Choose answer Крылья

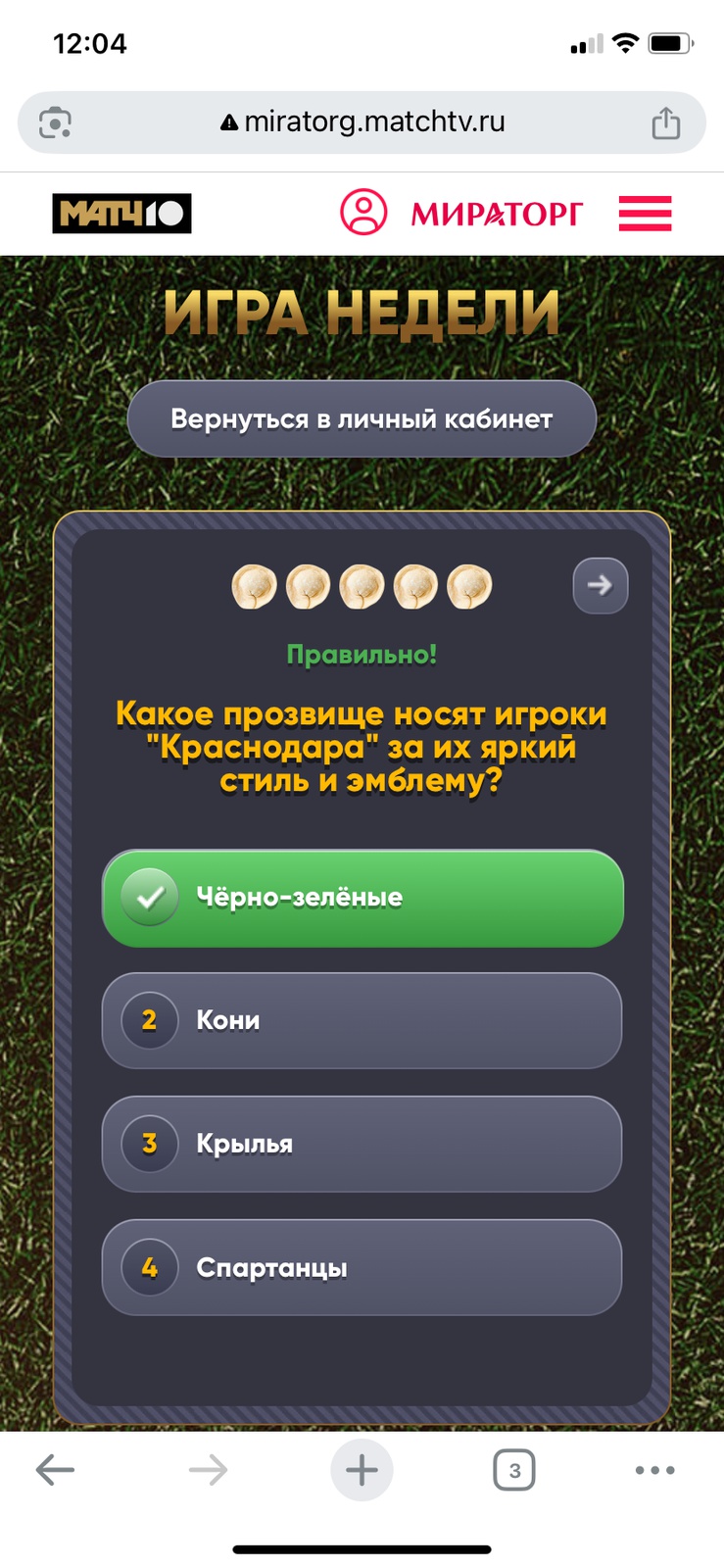(x=362, y=1144)
